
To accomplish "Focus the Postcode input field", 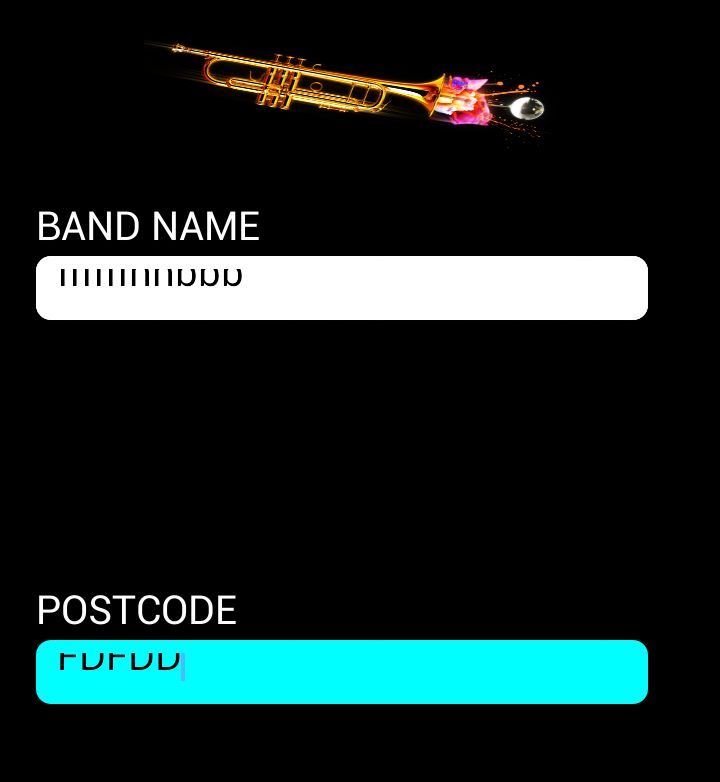I will tap(342, 672).
